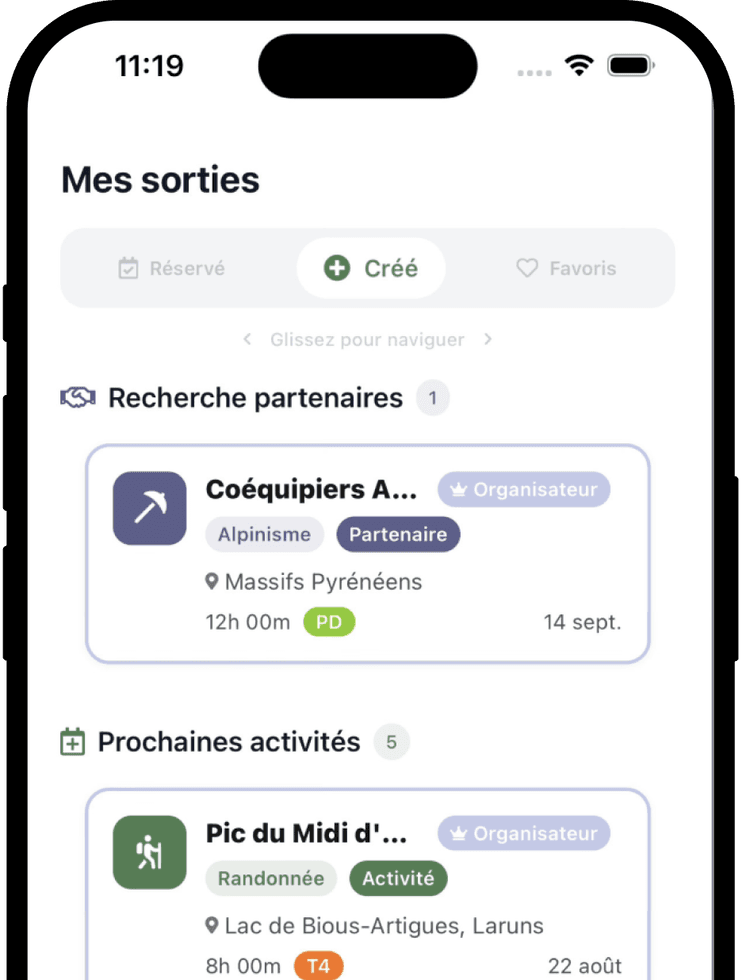Click the location pin icon for Massifs Pyrénéens
This screenshot has width=750, height=980.
tap(212, 581)
